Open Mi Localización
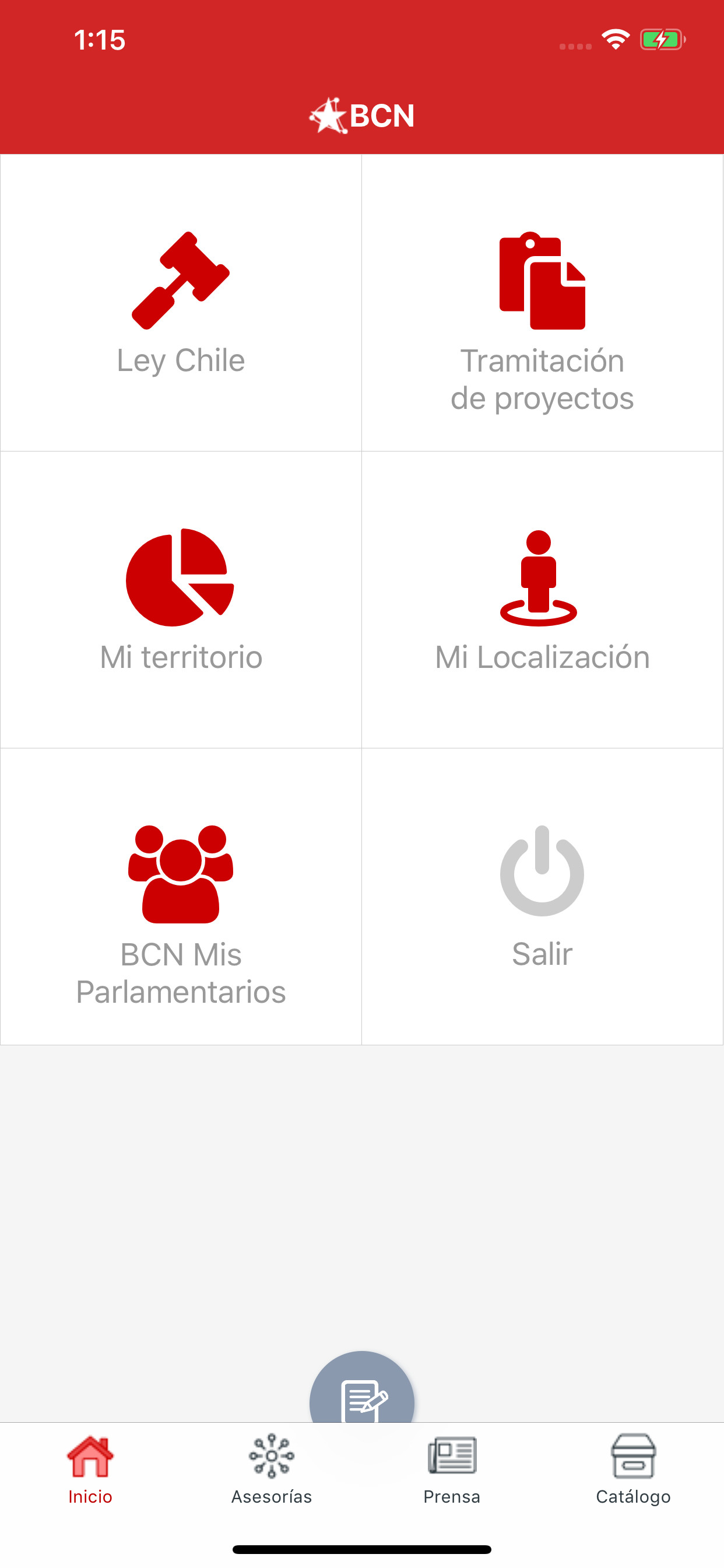 tap(542, 600)
